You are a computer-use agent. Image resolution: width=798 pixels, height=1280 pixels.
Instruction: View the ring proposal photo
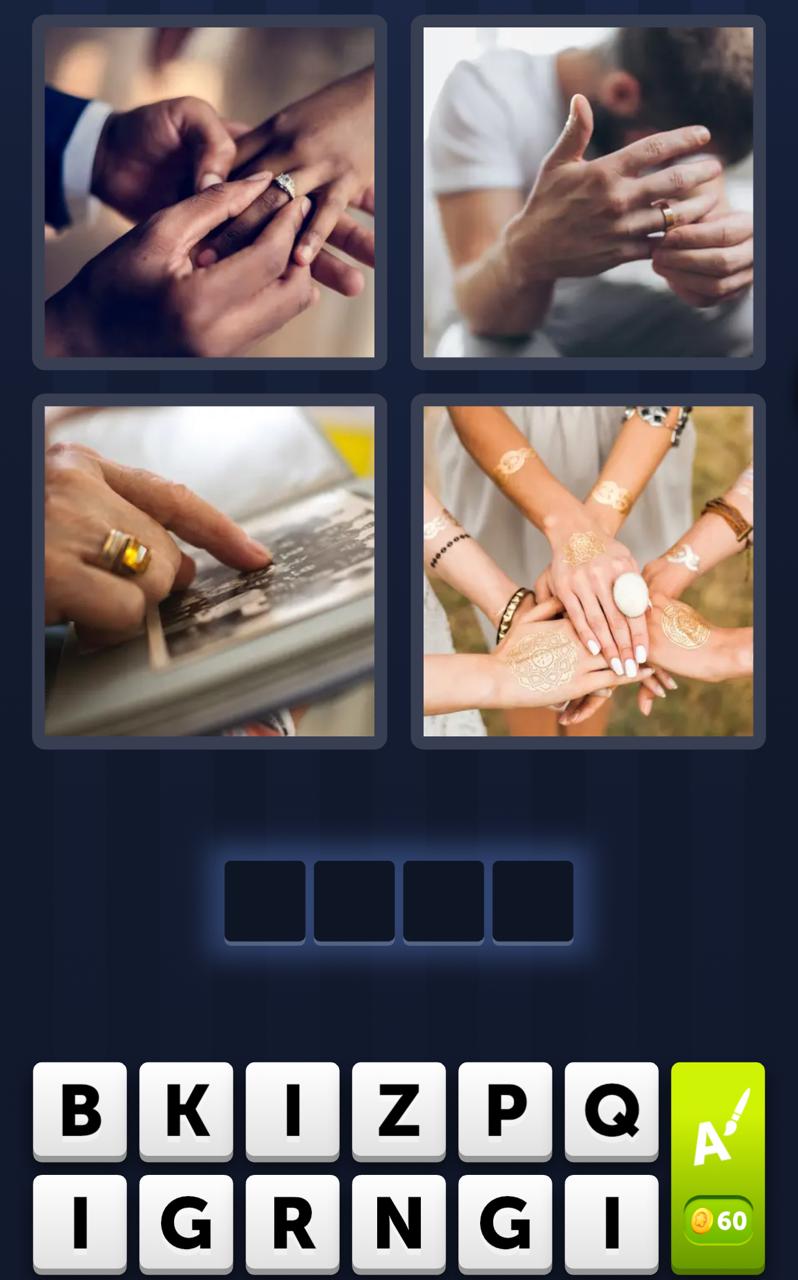pyautogui.click(x=208, y=190)
